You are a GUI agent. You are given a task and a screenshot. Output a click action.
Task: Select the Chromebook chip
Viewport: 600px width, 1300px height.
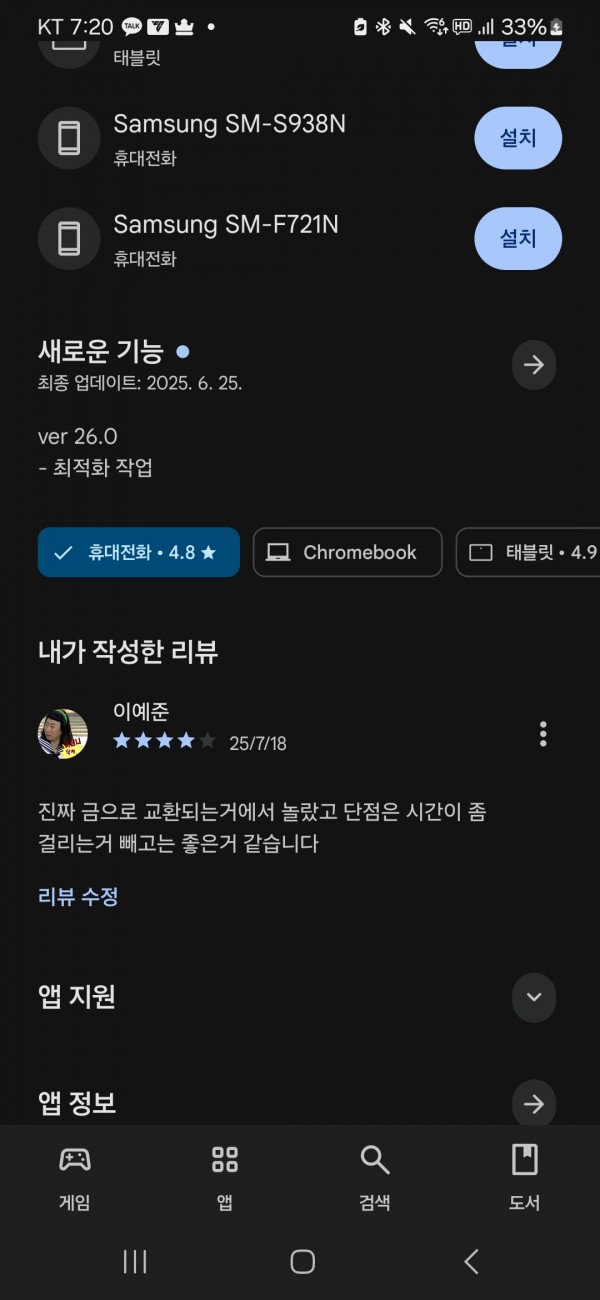tap(347, 552)
